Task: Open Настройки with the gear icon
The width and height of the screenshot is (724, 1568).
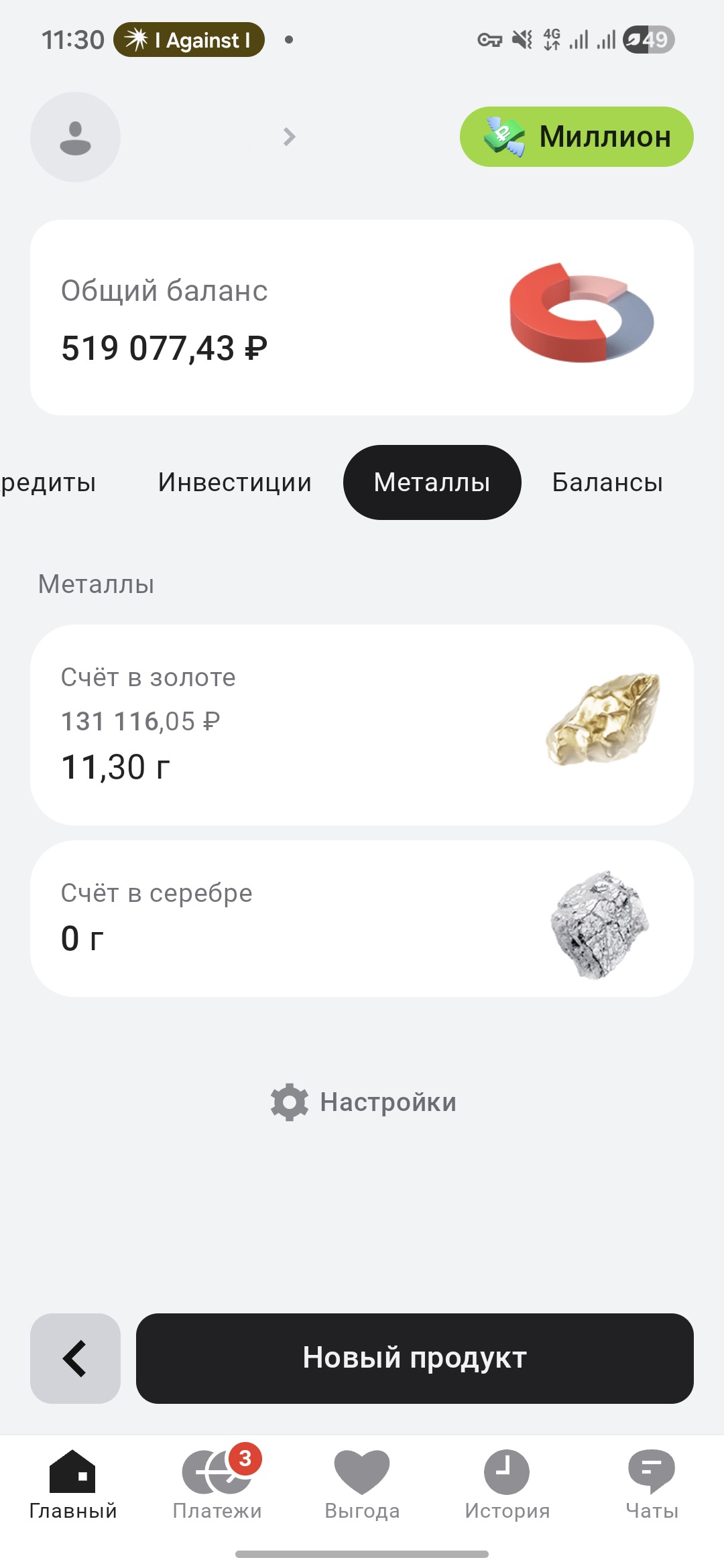Action: 363,1102
